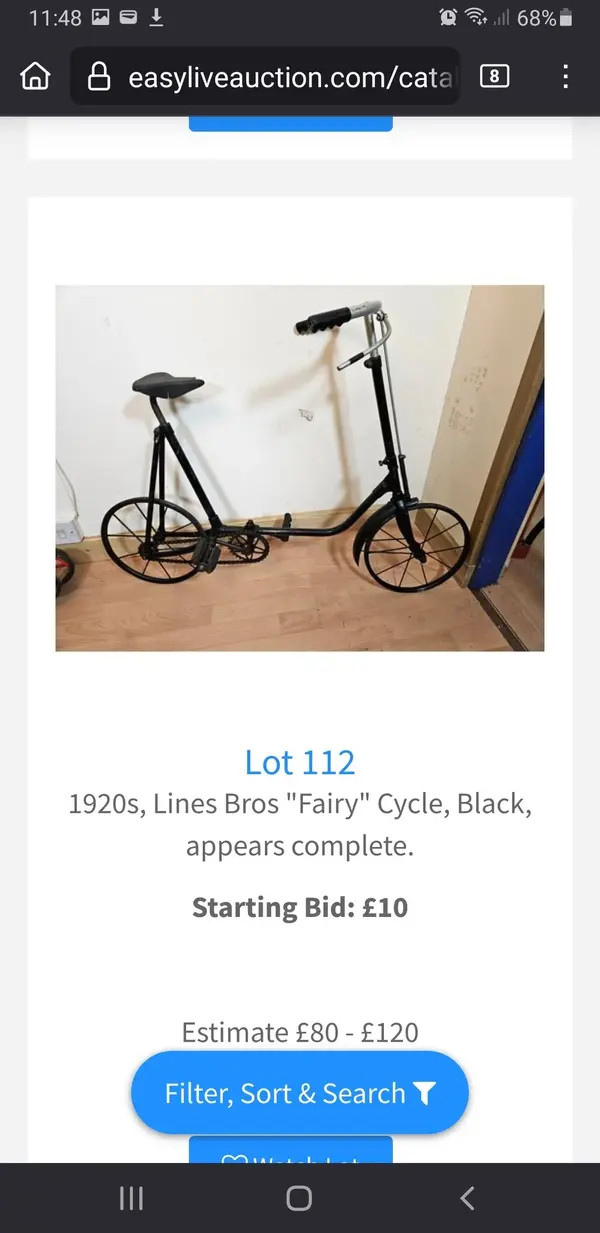The image size is (600, 1233).
Task: Open recent apps from the navigation bar
Action: (x=131, y=1198)
